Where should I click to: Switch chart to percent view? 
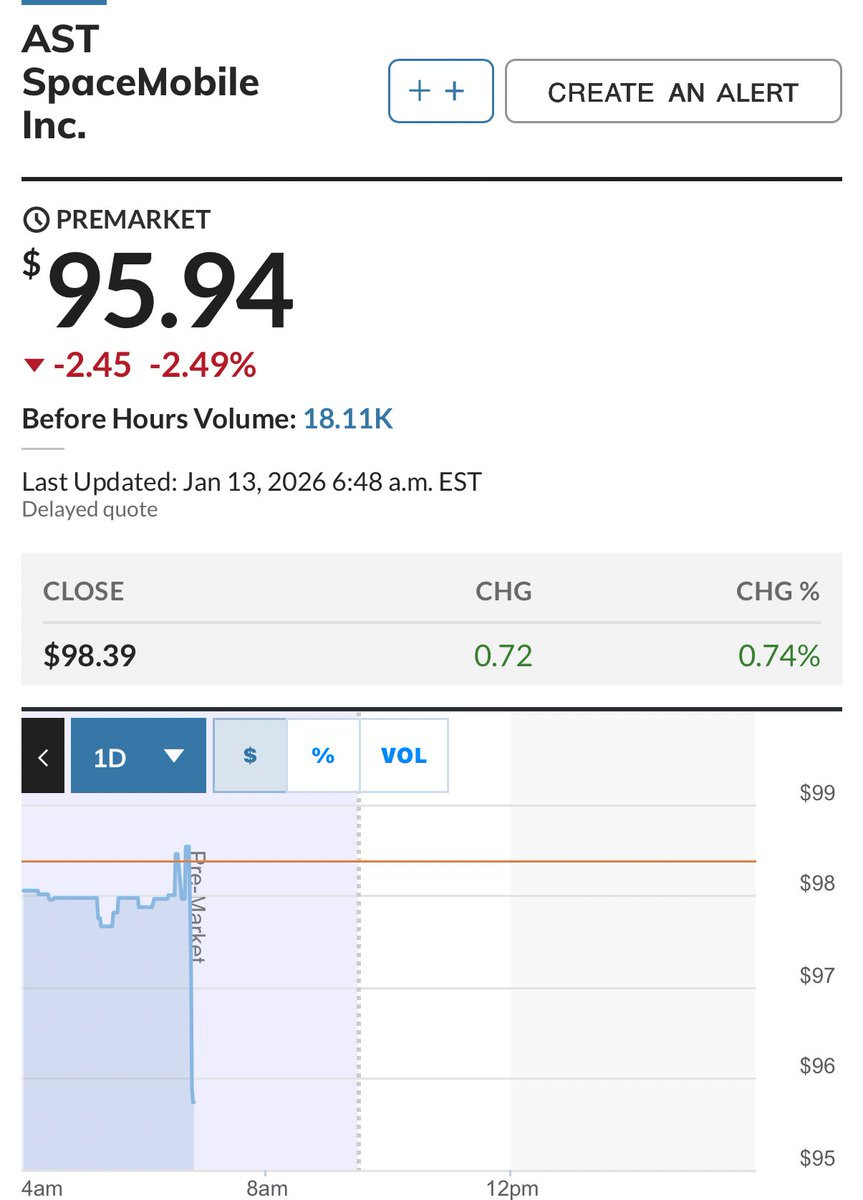pos(322,756)
